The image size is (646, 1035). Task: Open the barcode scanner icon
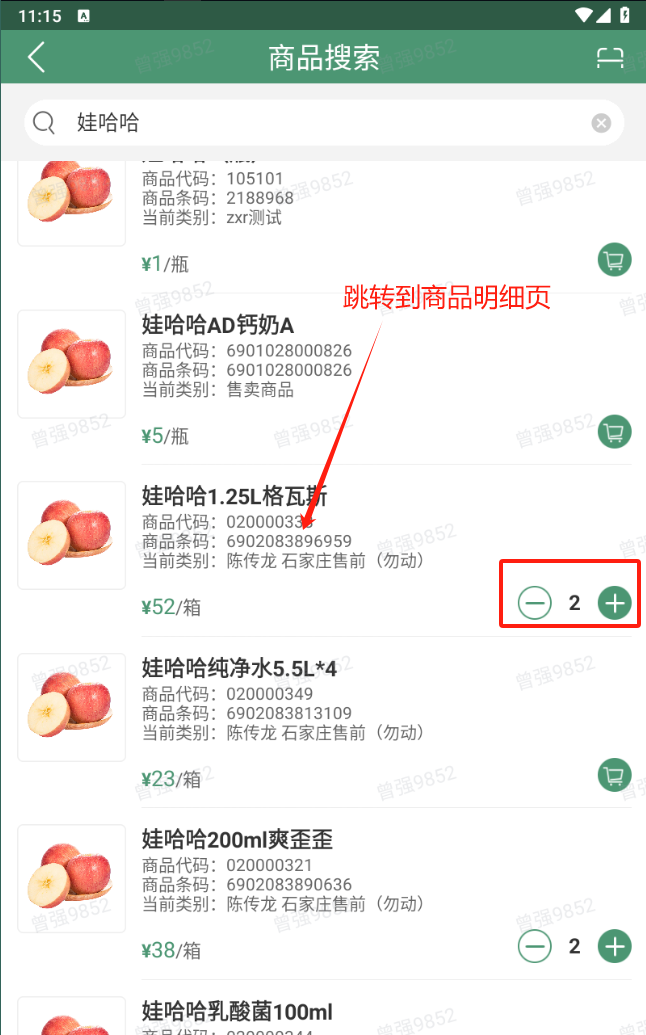click(610, 57)
